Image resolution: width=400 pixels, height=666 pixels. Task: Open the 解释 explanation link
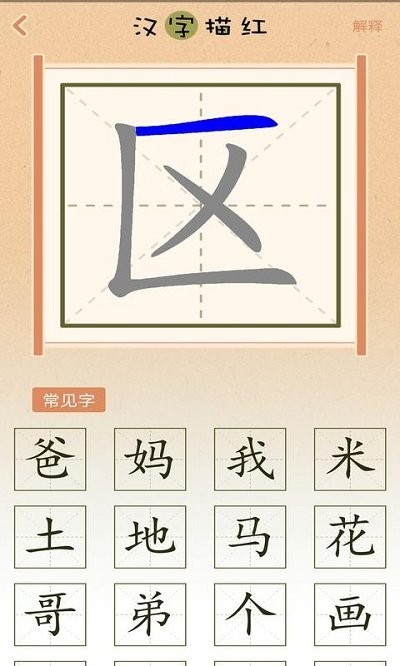367,26
